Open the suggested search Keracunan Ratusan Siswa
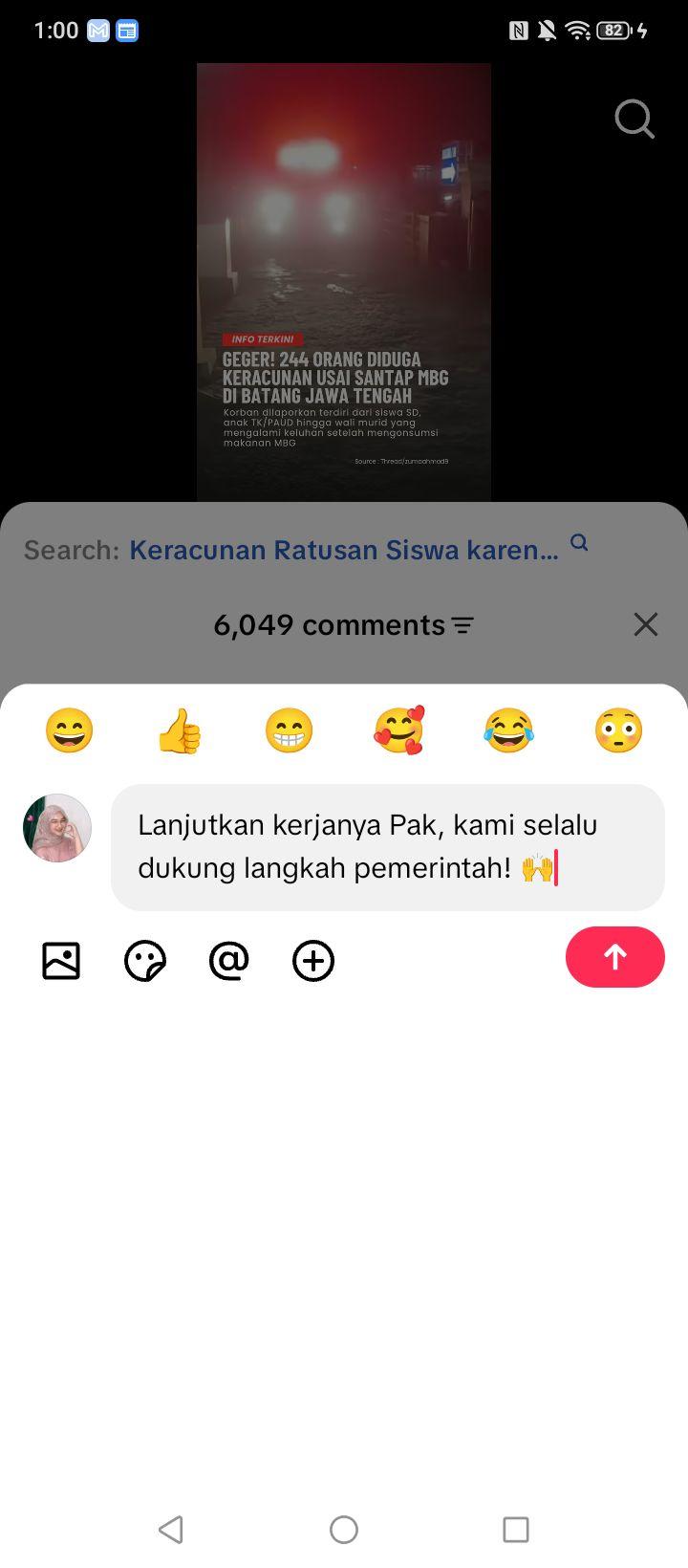The image size is (688, 1568). tap(344, 550)
